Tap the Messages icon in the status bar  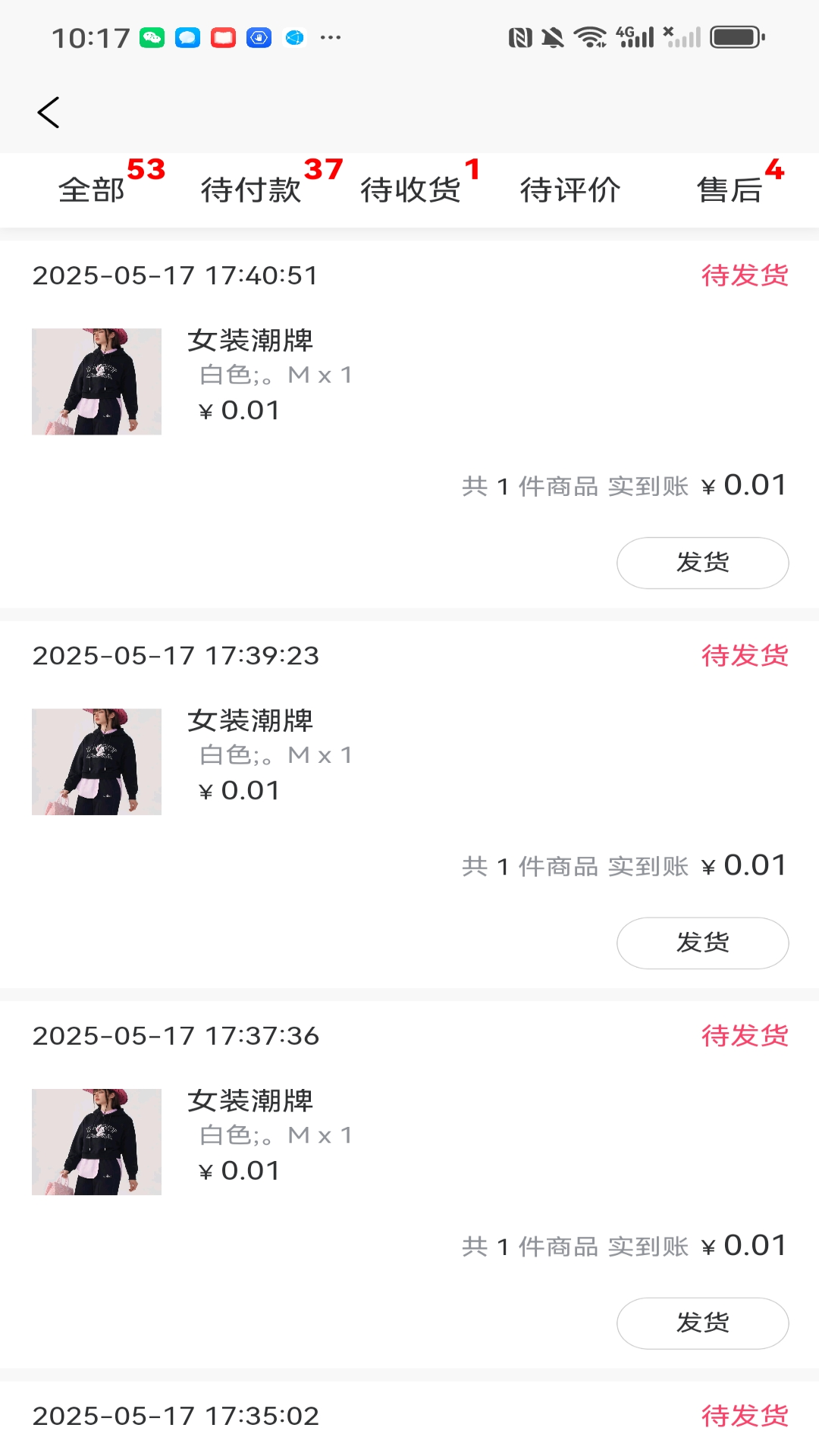(x=186, y=38)
